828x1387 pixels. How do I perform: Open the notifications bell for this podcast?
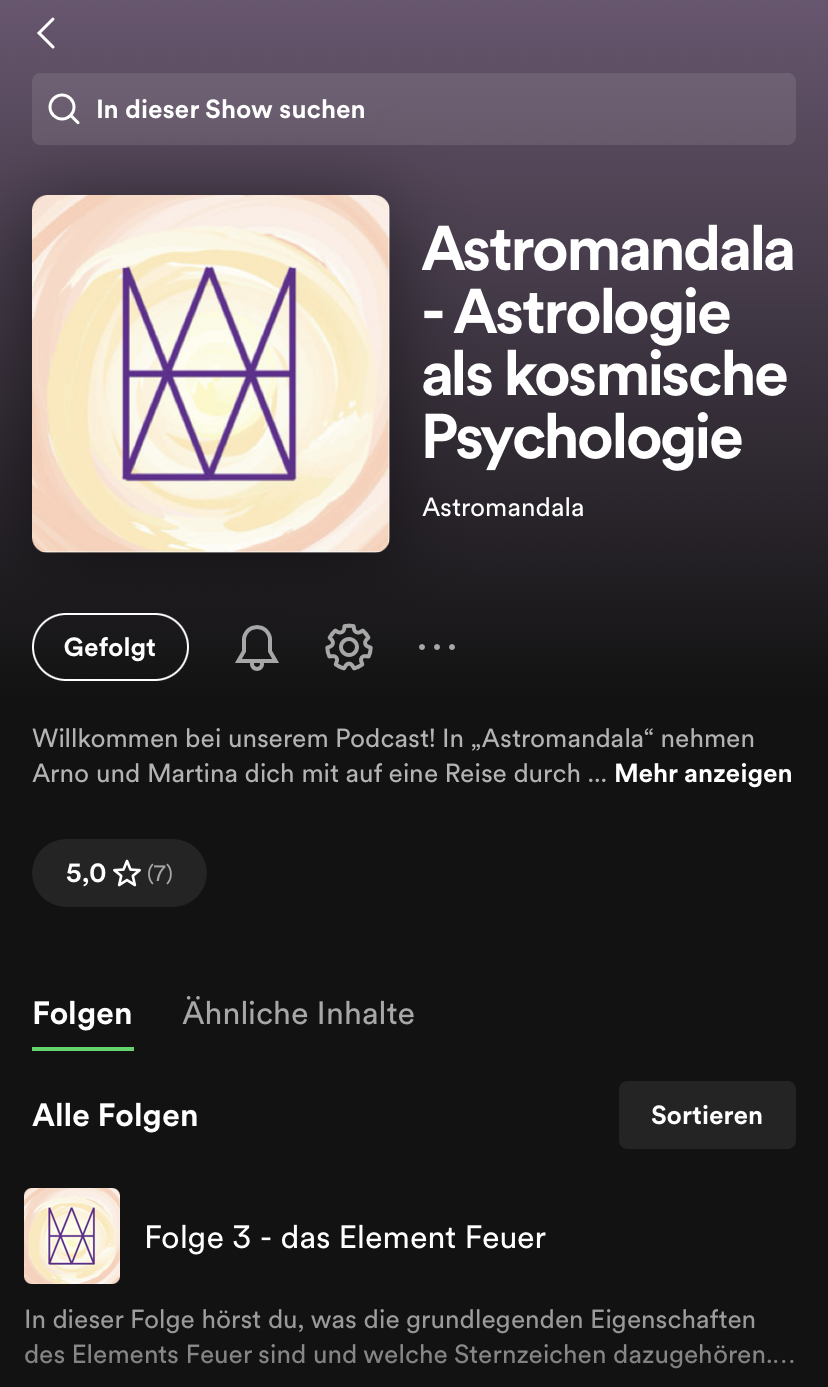[x=257, y=647]
